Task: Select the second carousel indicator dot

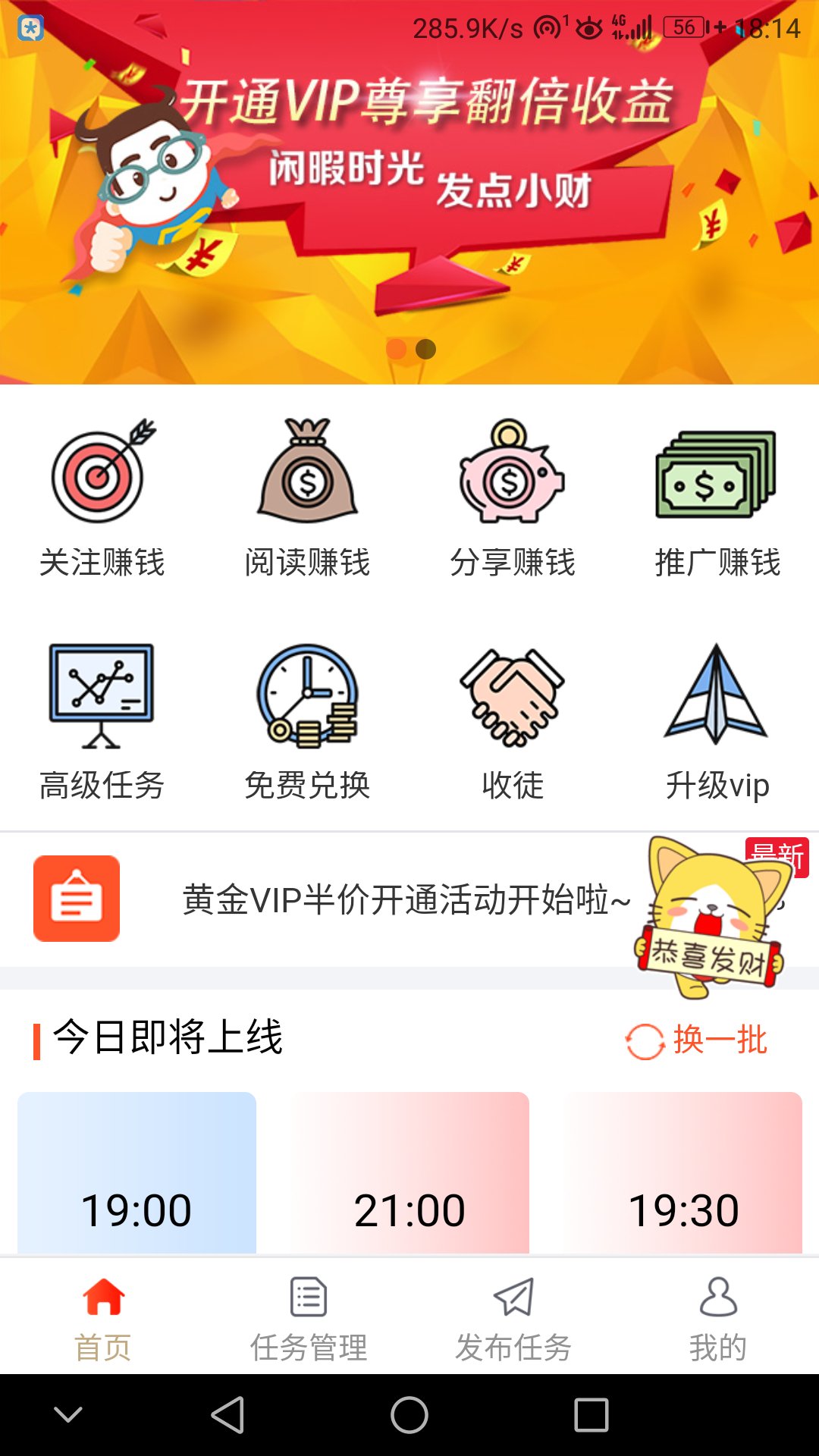Action: point(425,349)
